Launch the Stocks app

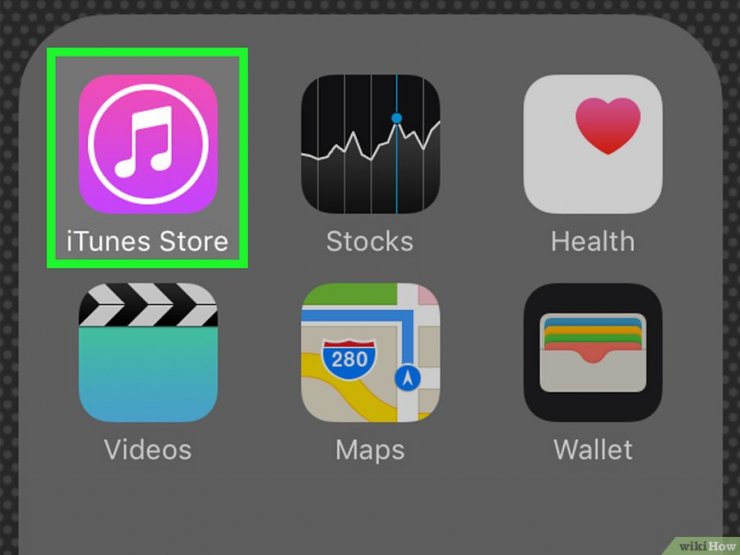(370, 145)
